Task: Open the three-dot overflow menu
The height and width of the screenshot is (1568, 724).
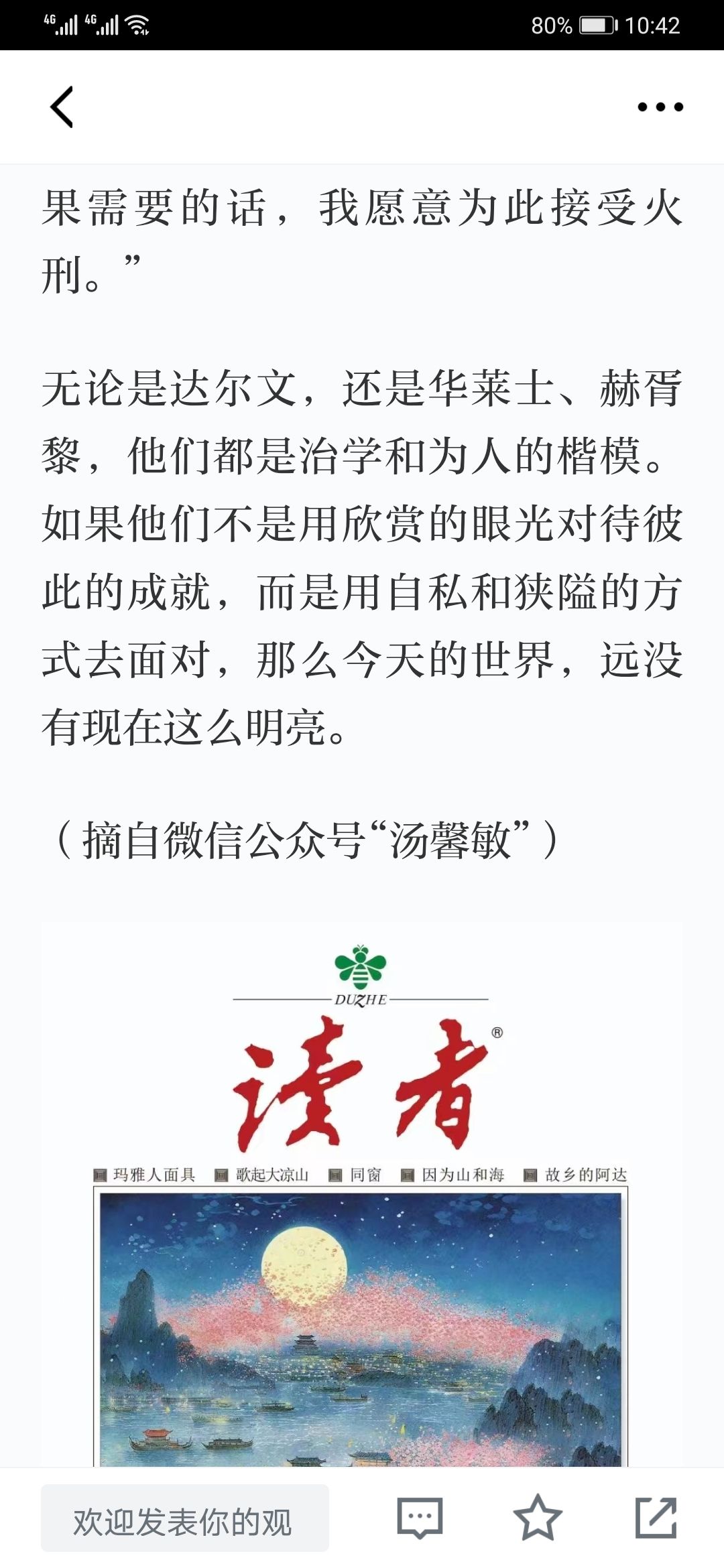Action: point(660,107)
